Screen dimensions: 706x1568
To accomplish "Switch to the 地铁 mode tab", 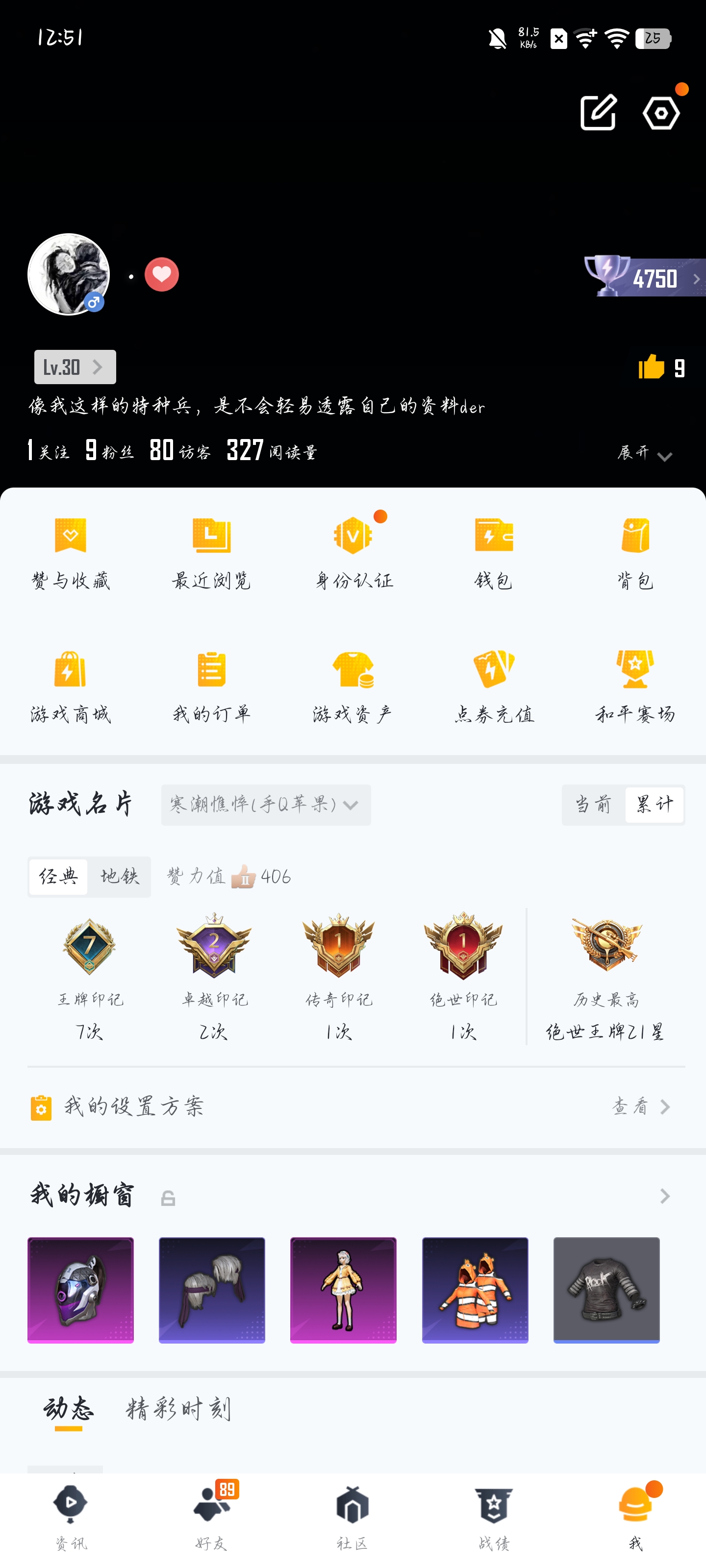I will point(120,877).
